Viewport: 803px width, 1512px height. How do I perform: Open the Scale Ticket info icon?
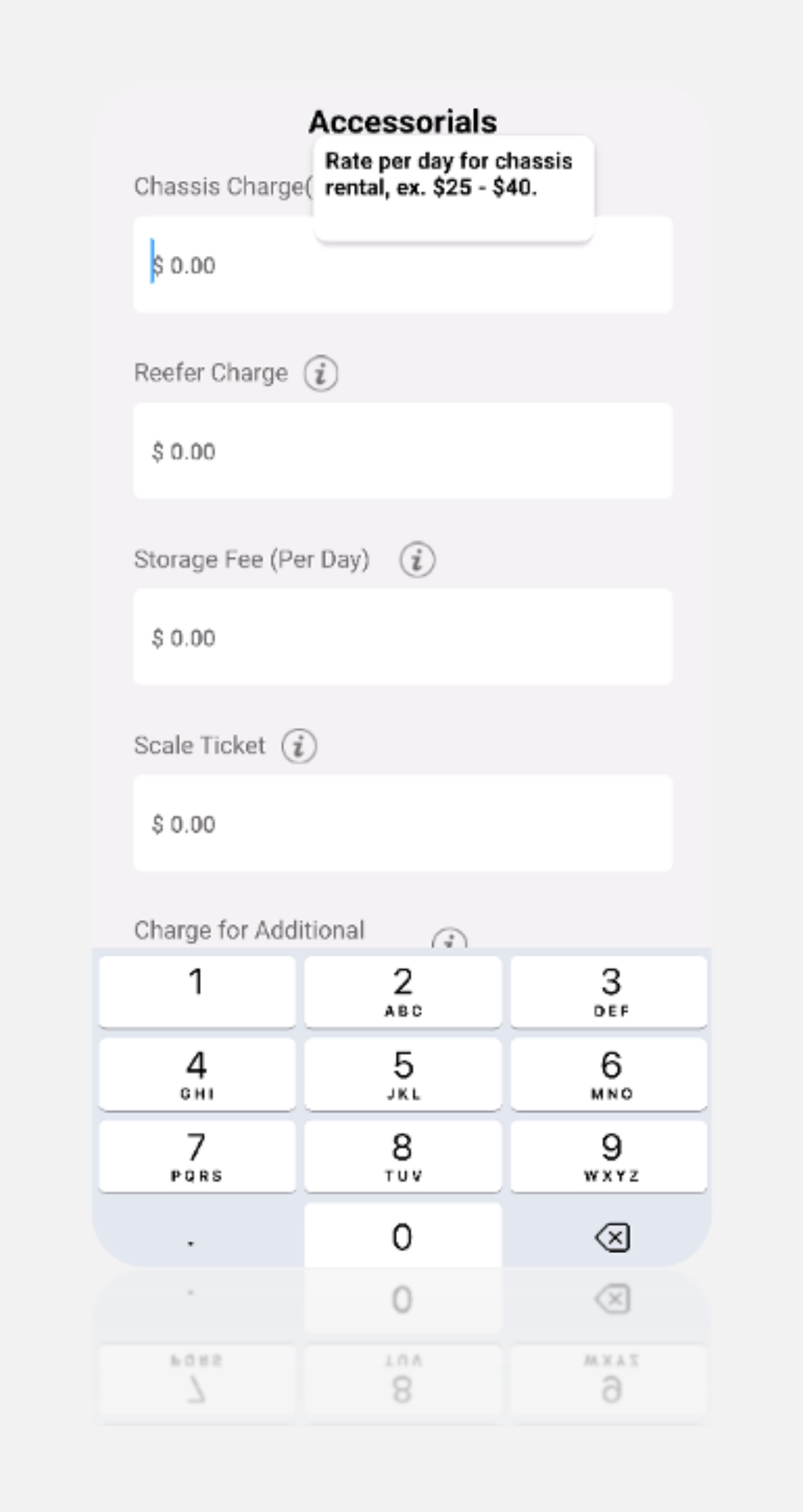tap(299, 746)
